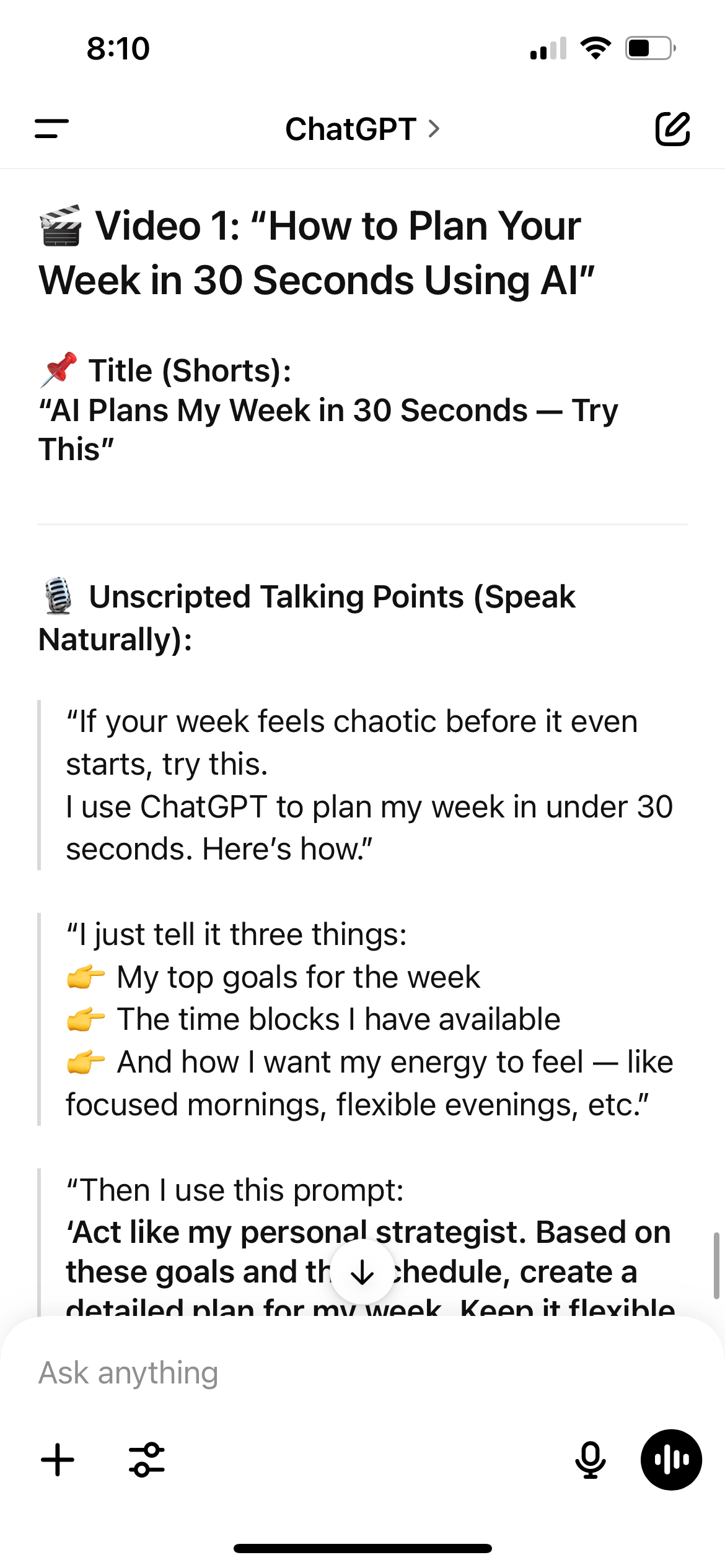725x1568 pixels.
Task: Add an attachment with the plus icon
Action: click(58, 1460)
